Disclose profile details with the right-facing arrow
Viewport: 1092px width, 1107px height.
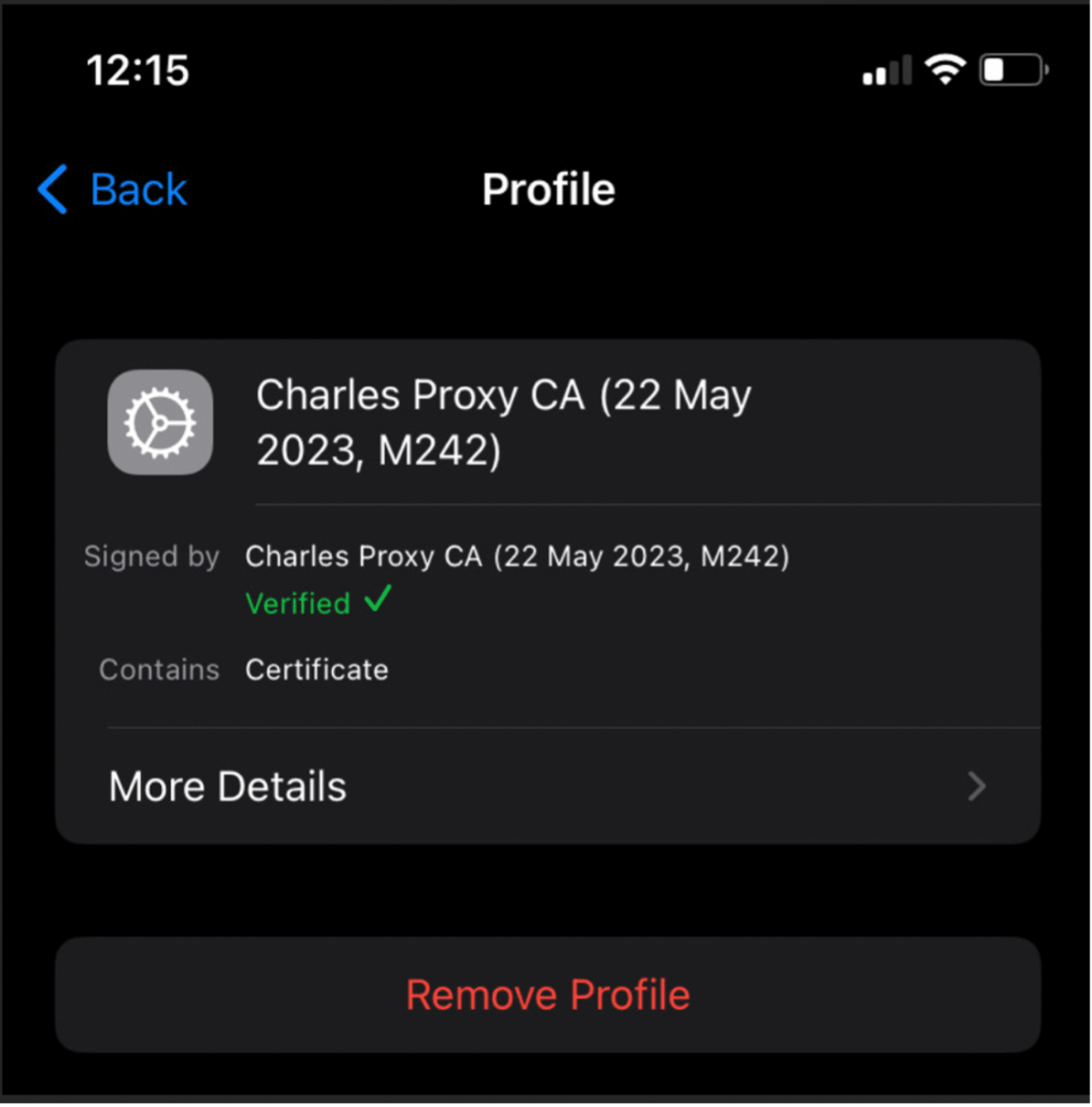(977, 787)
